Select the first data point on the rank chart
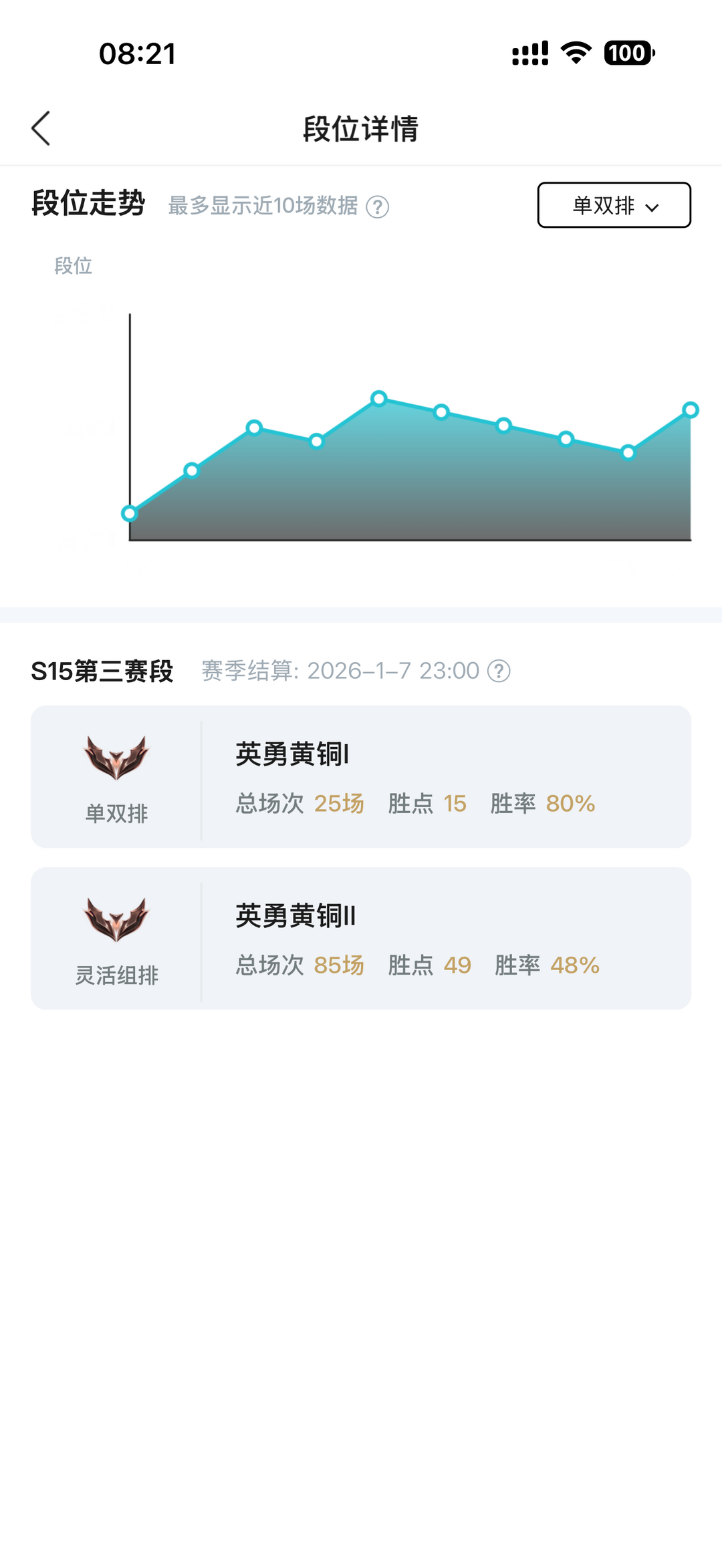Viewport: 722px width, 1568px height. [130, 513]
